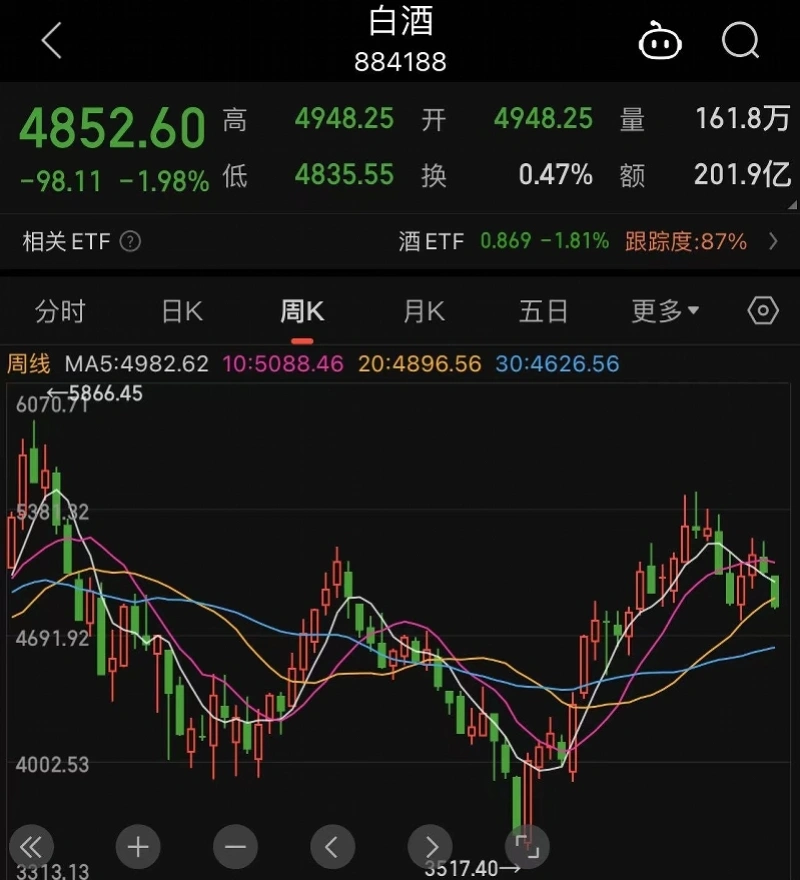The image size is (800, 880).
Task: Zoom in the K-line chart
Action: [138, 846]
